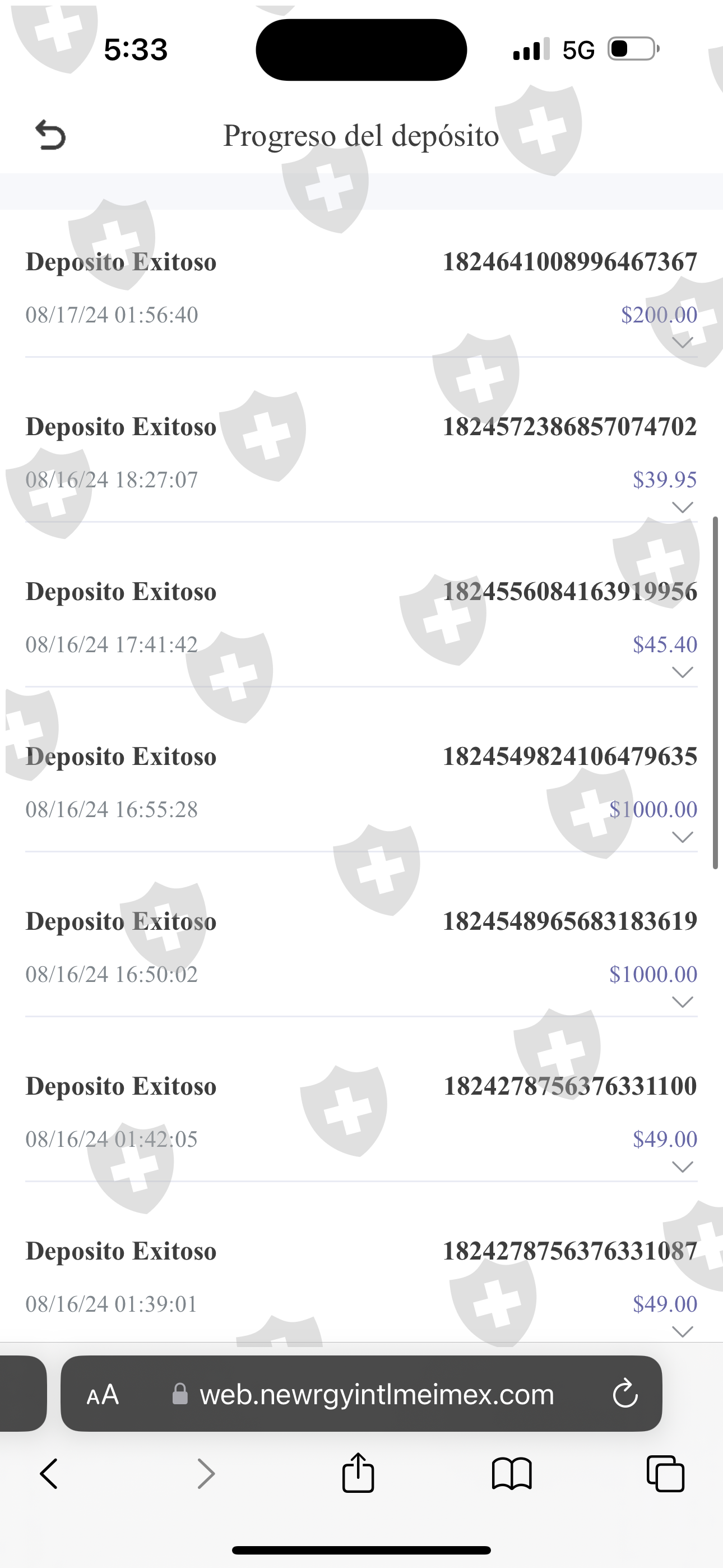Reload the page in Safari
Viewport: 723px width, 1568px height.
tap(624, 1395)
